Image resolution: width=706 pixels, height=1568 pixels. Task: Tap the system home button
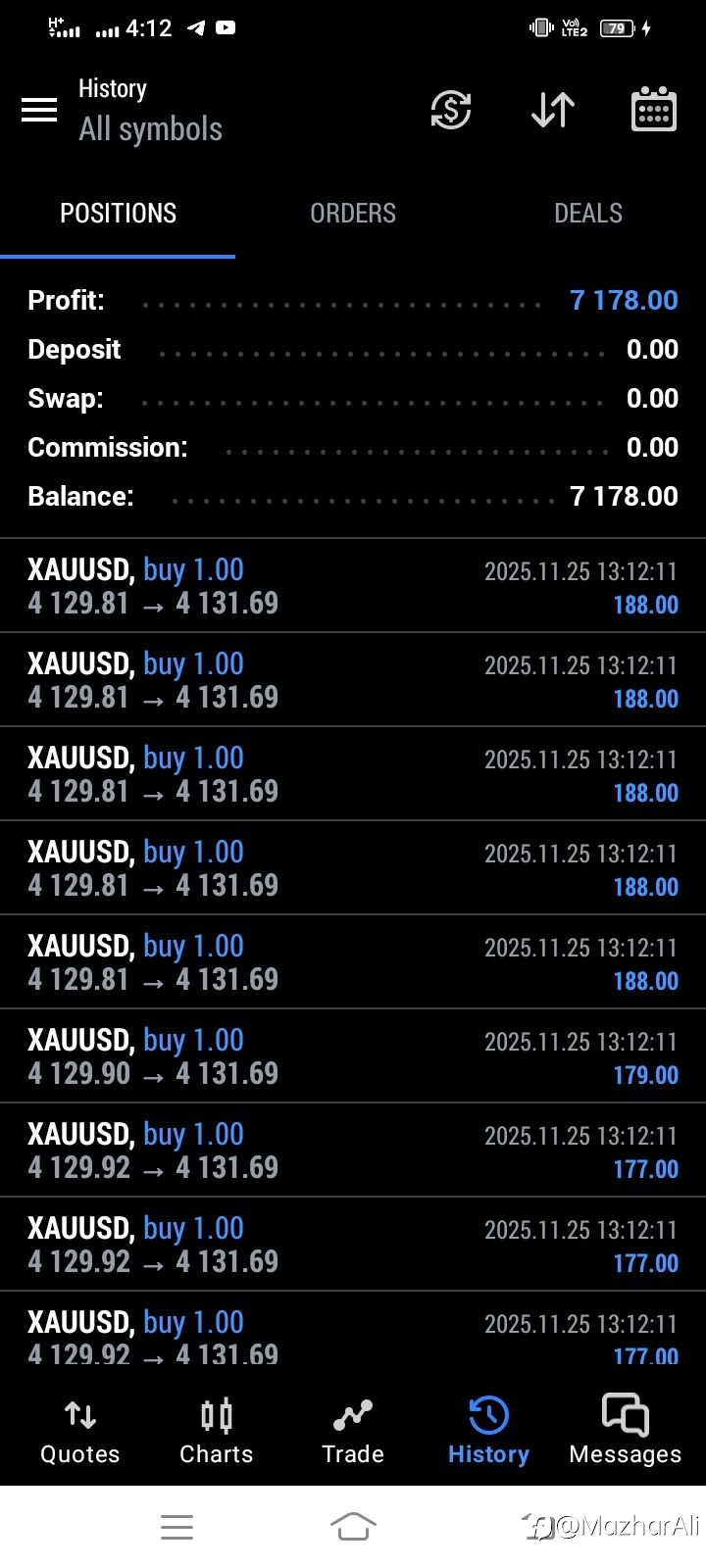pos(353,1526)
